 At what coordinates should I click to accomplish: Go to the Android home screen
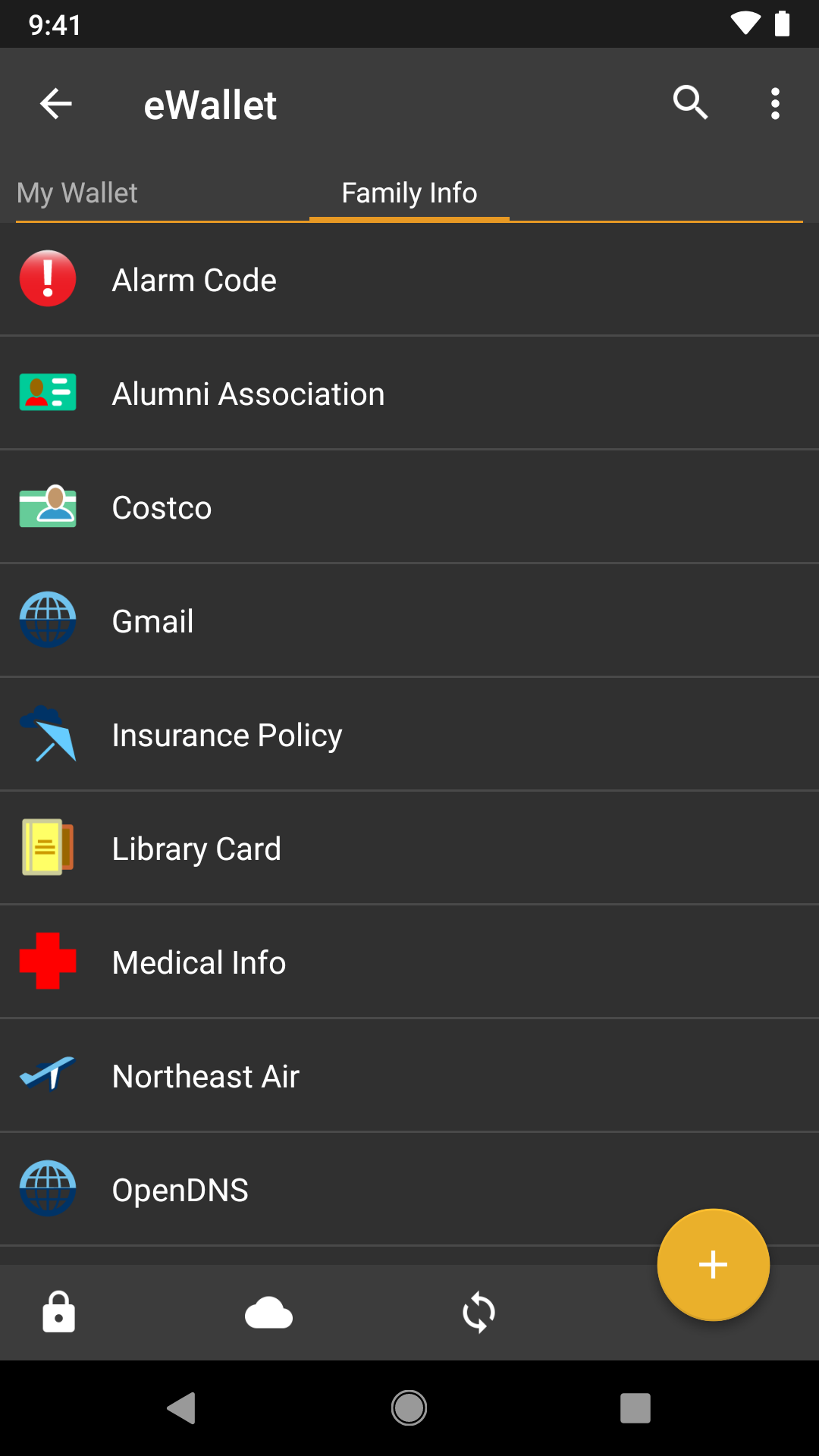click(409, 1408)
